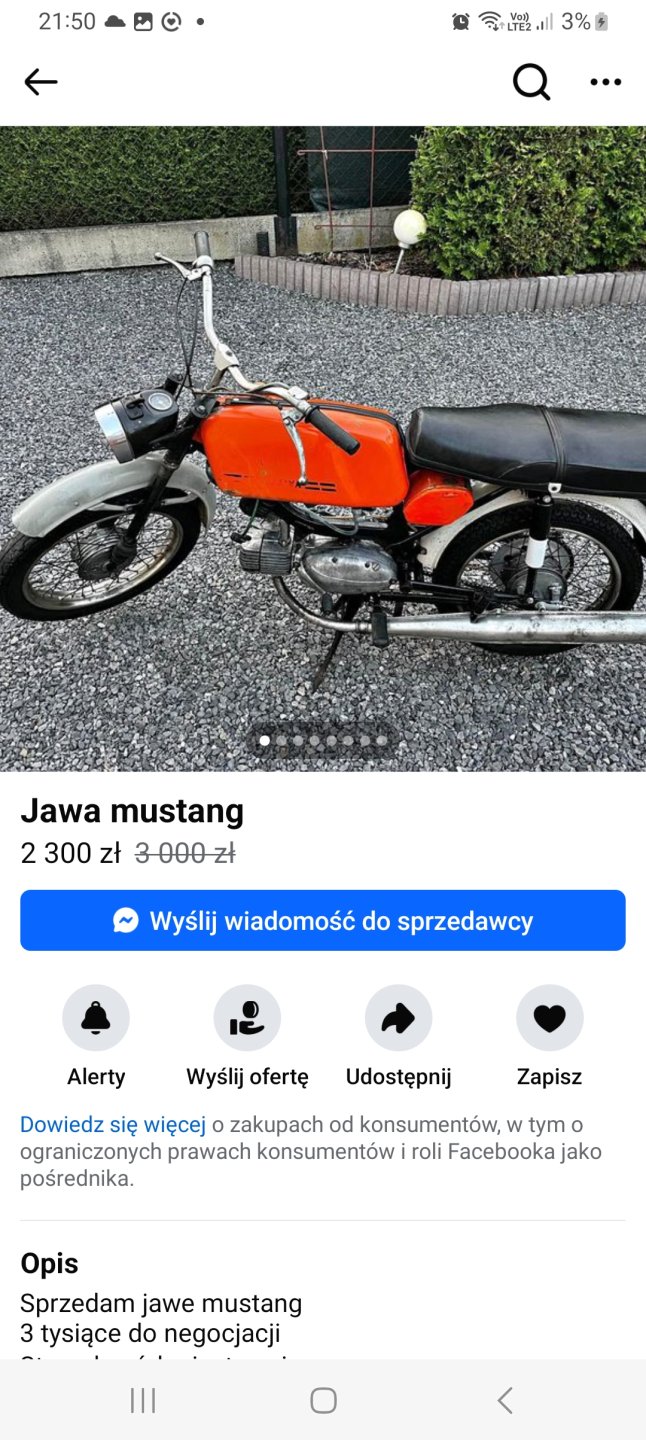Open the three-dot overflow menu

click(605, 82)
